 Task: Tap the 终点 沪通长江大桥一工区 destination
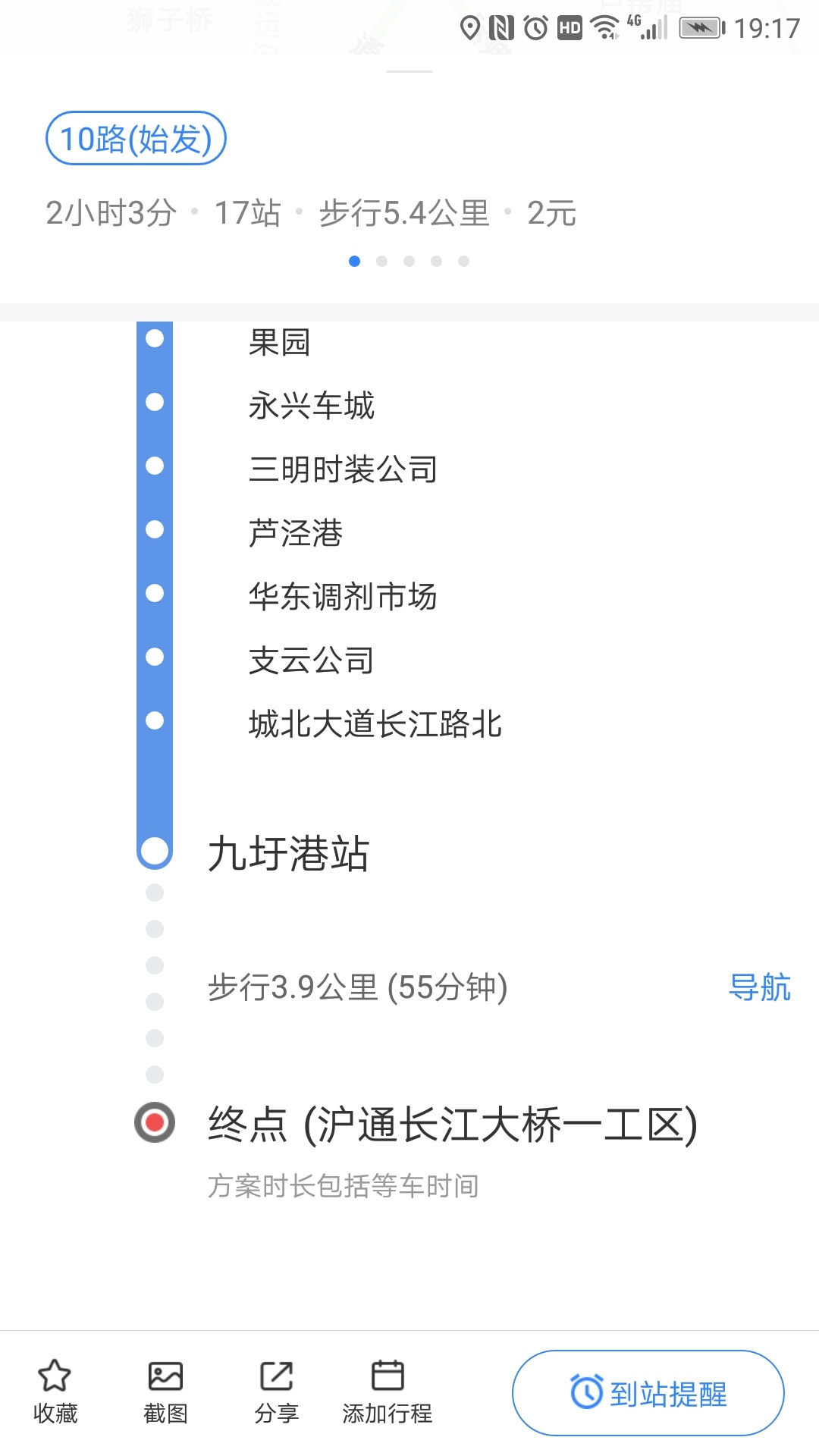click(452, 1124)
